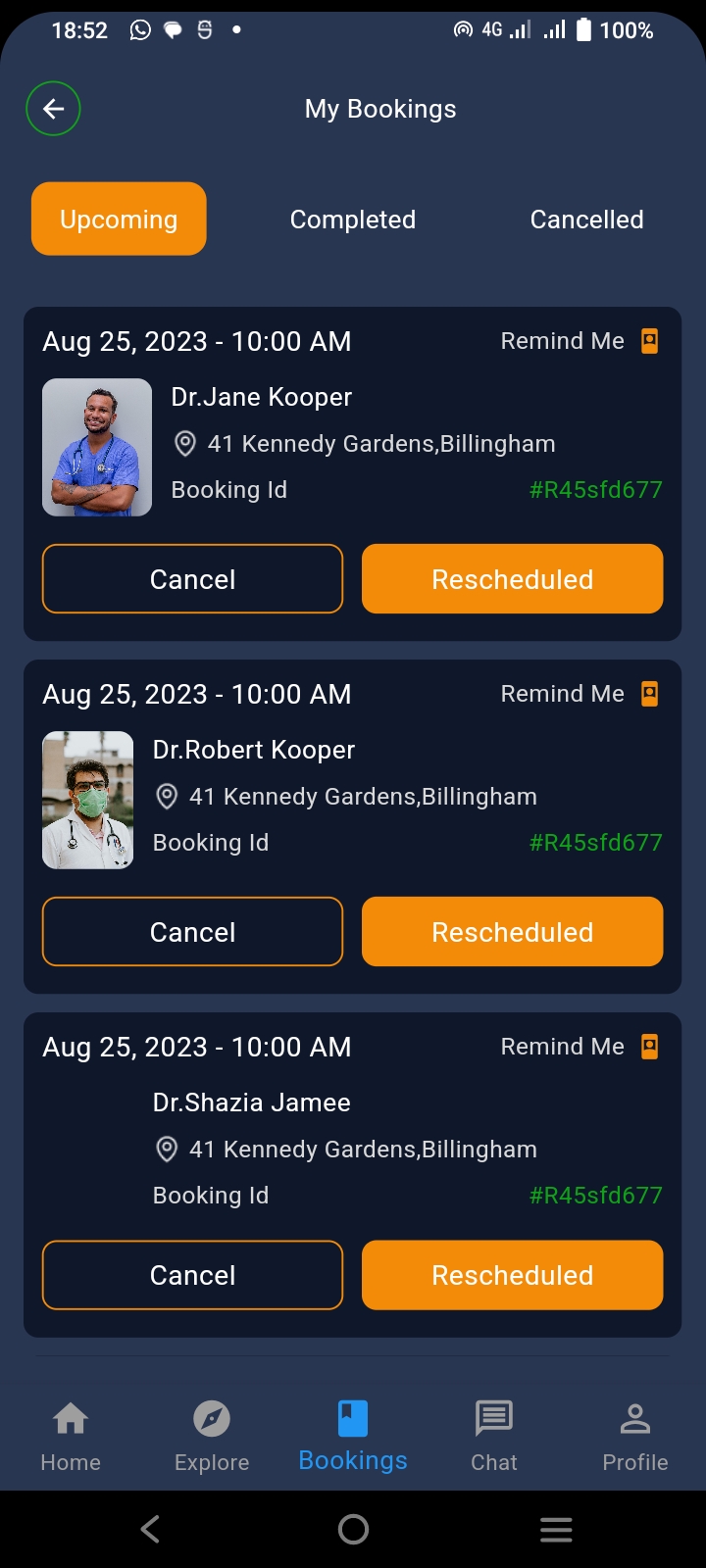This screenshot has width=706, height=1568.
Task: Tap the back arrow next to My Bookings
Action: (53, 108)
